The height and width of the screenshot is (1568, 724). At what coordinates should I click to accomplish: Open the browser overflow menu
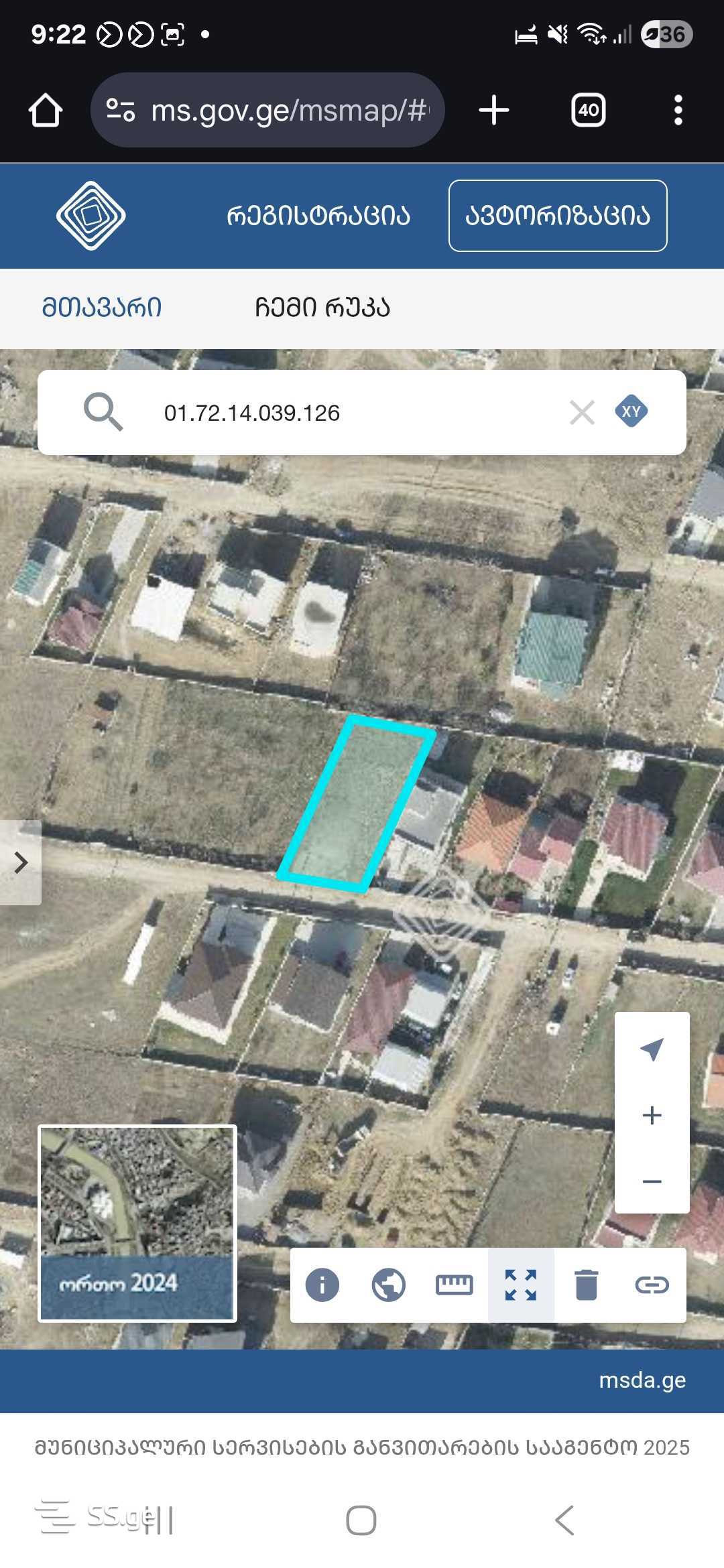pyautogui.click(x=678, y=111)
